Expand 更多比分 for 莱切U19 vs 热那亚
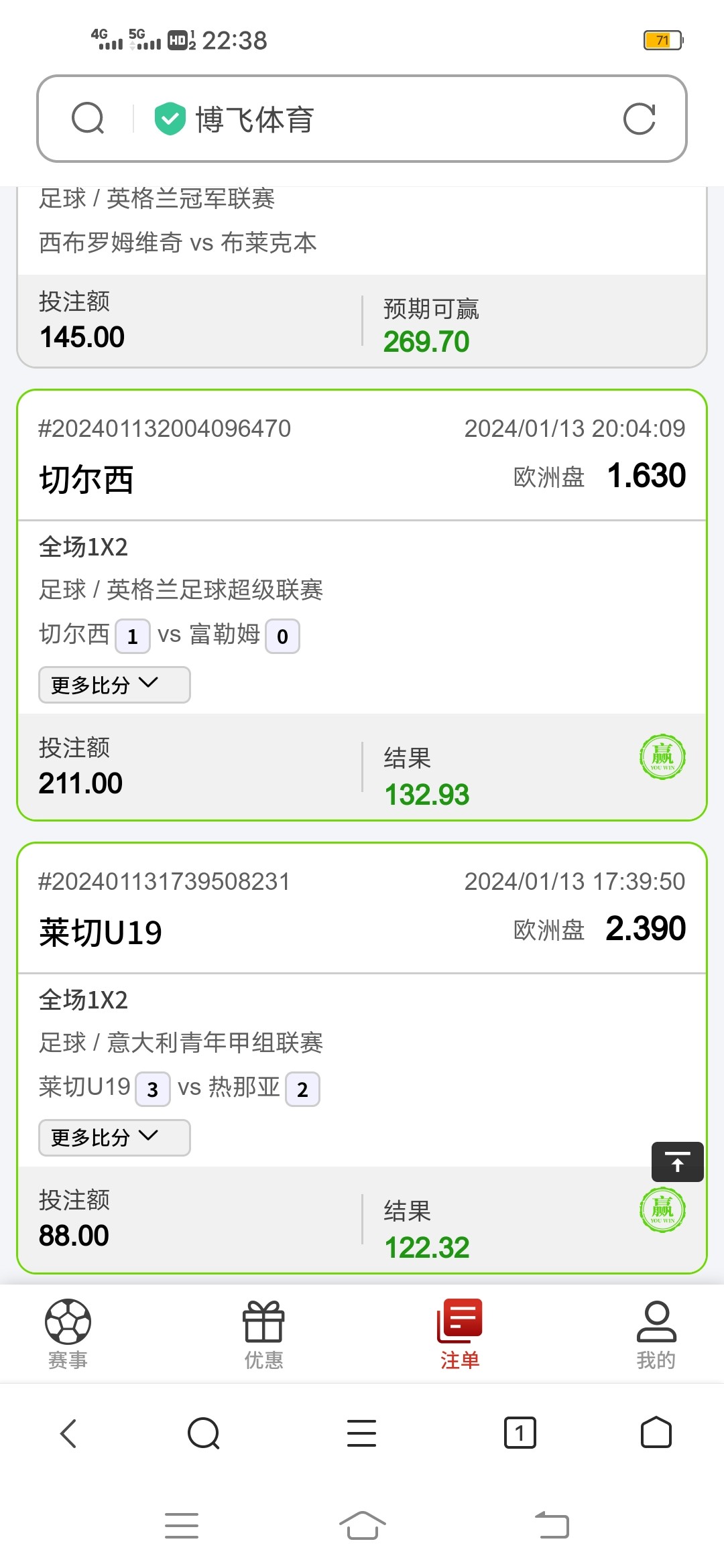724x1568 pixels. (114, 1138)
